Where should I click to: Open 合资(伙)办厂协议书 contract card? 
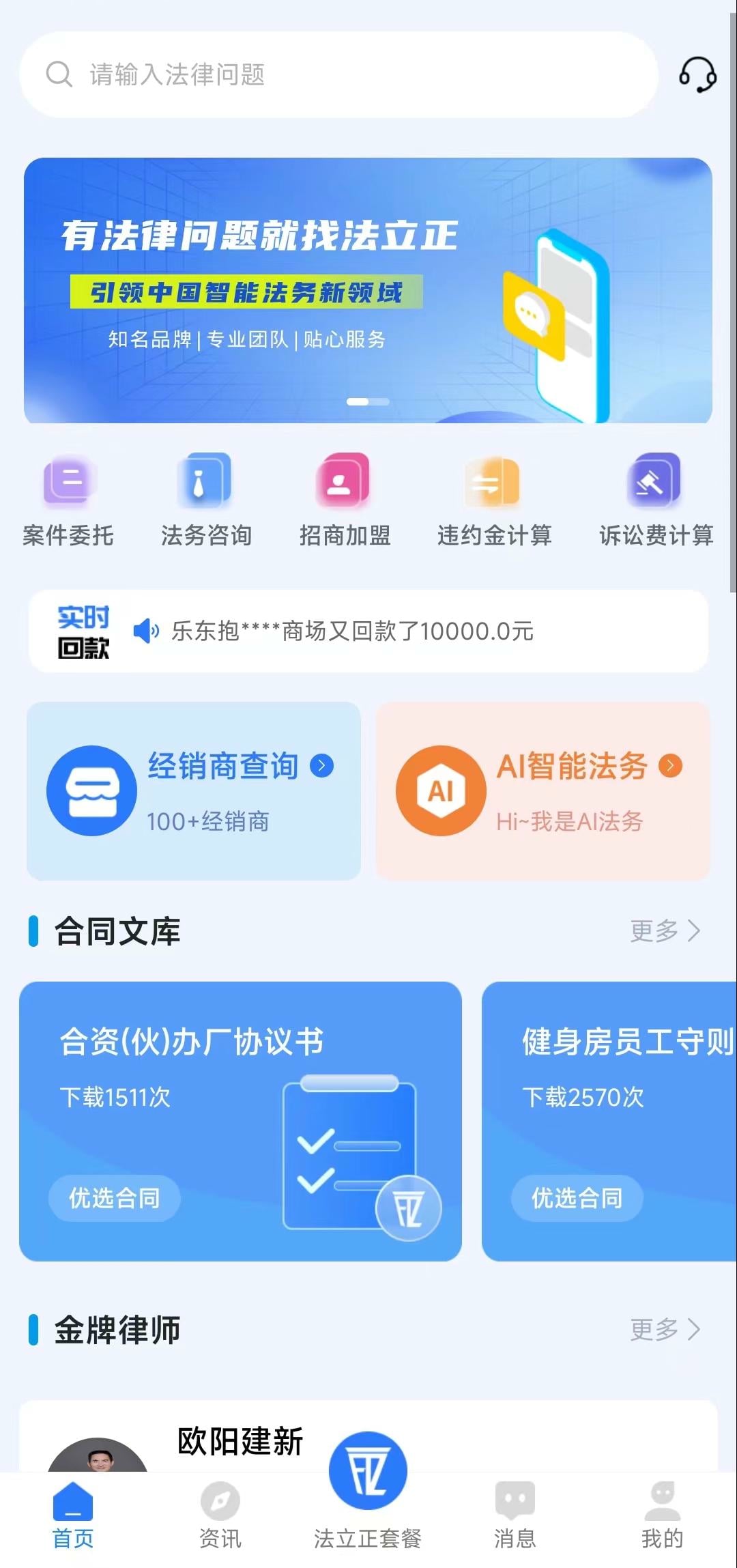pyautogui.click(x=240, y=1121)
